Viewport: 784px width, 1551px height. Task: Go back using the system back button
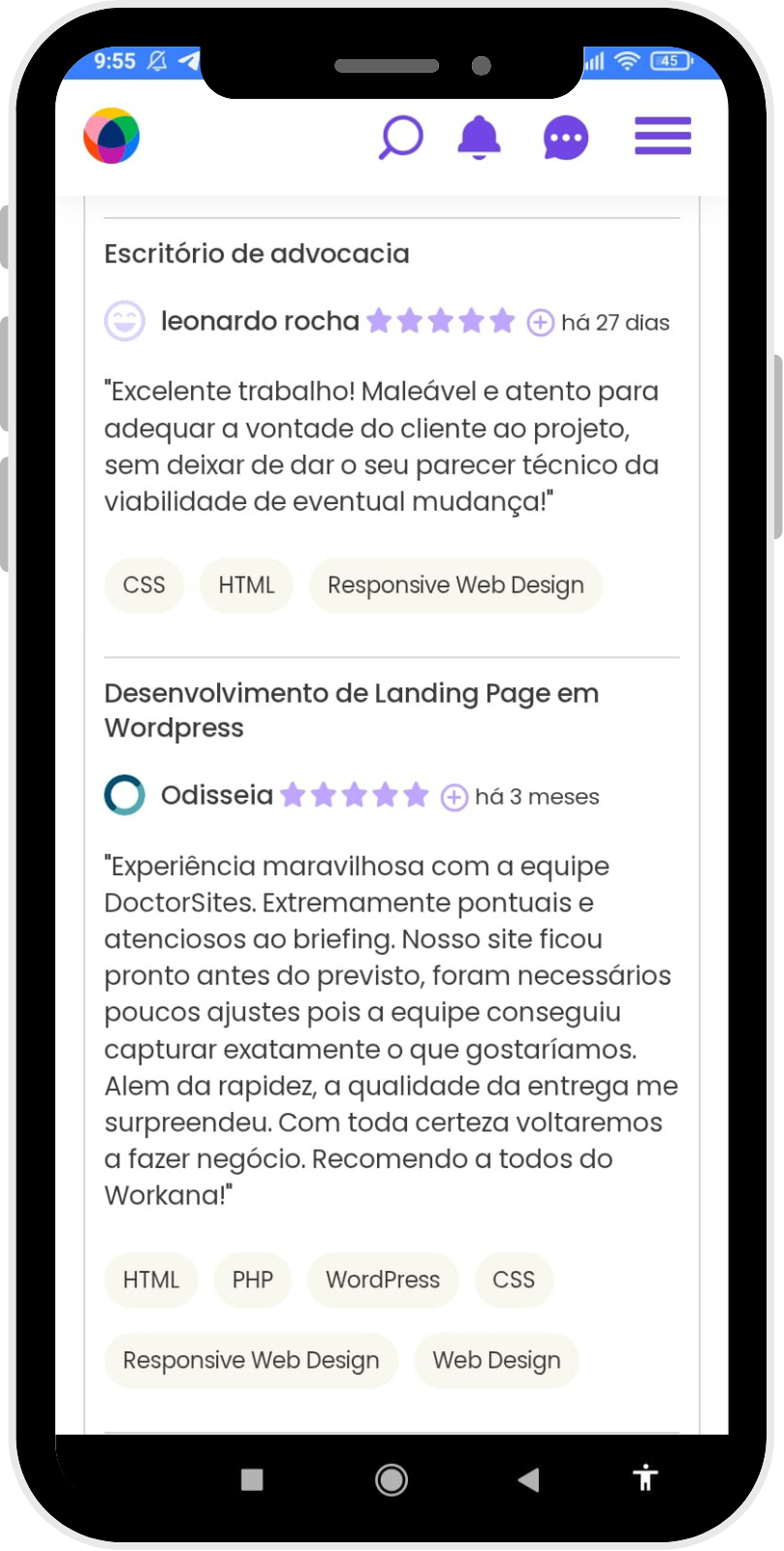click(528, 1479)
